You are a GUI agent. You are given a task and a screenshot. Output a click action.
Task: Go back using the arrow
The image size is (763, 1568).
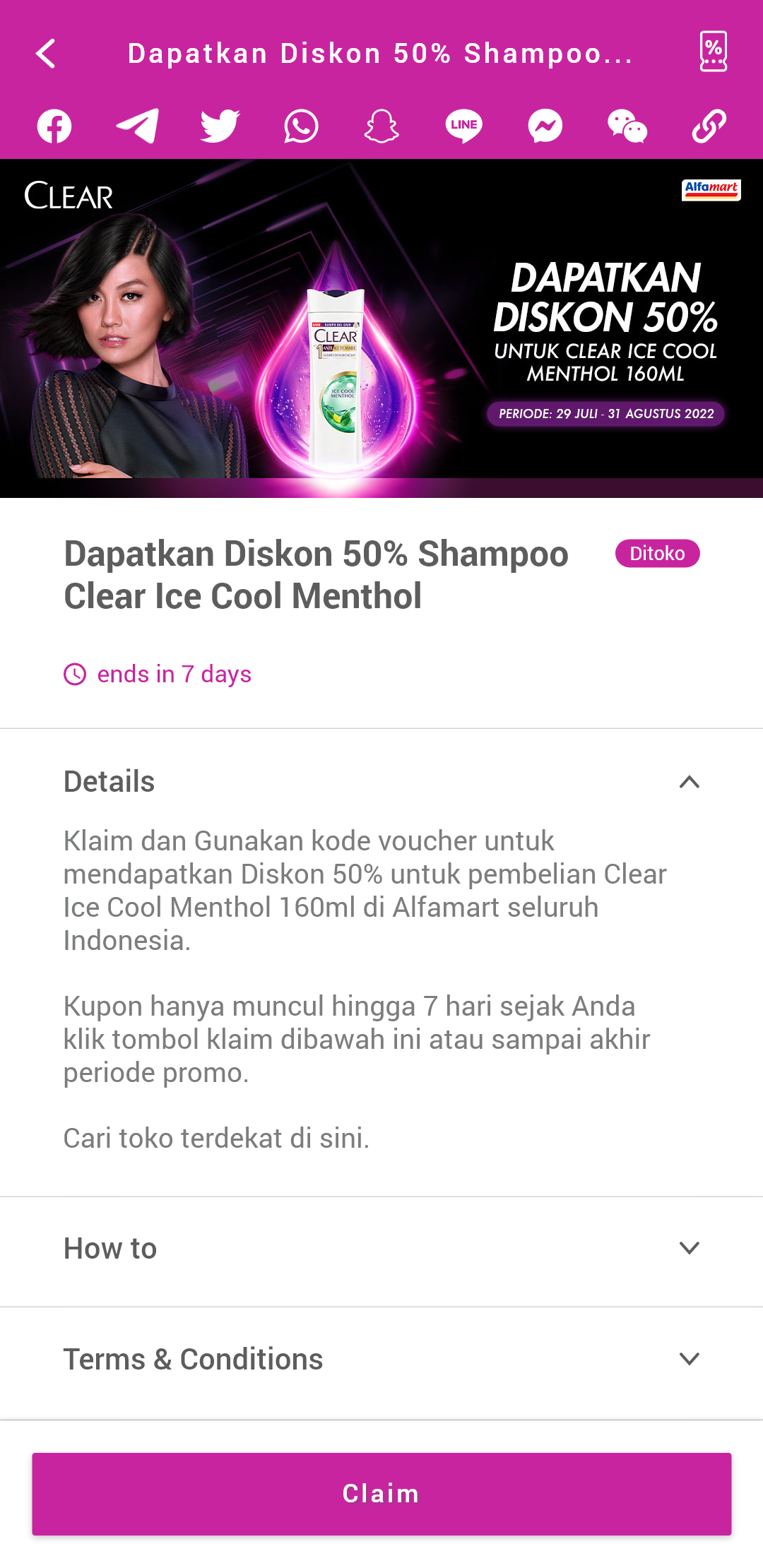coord(46,54)
